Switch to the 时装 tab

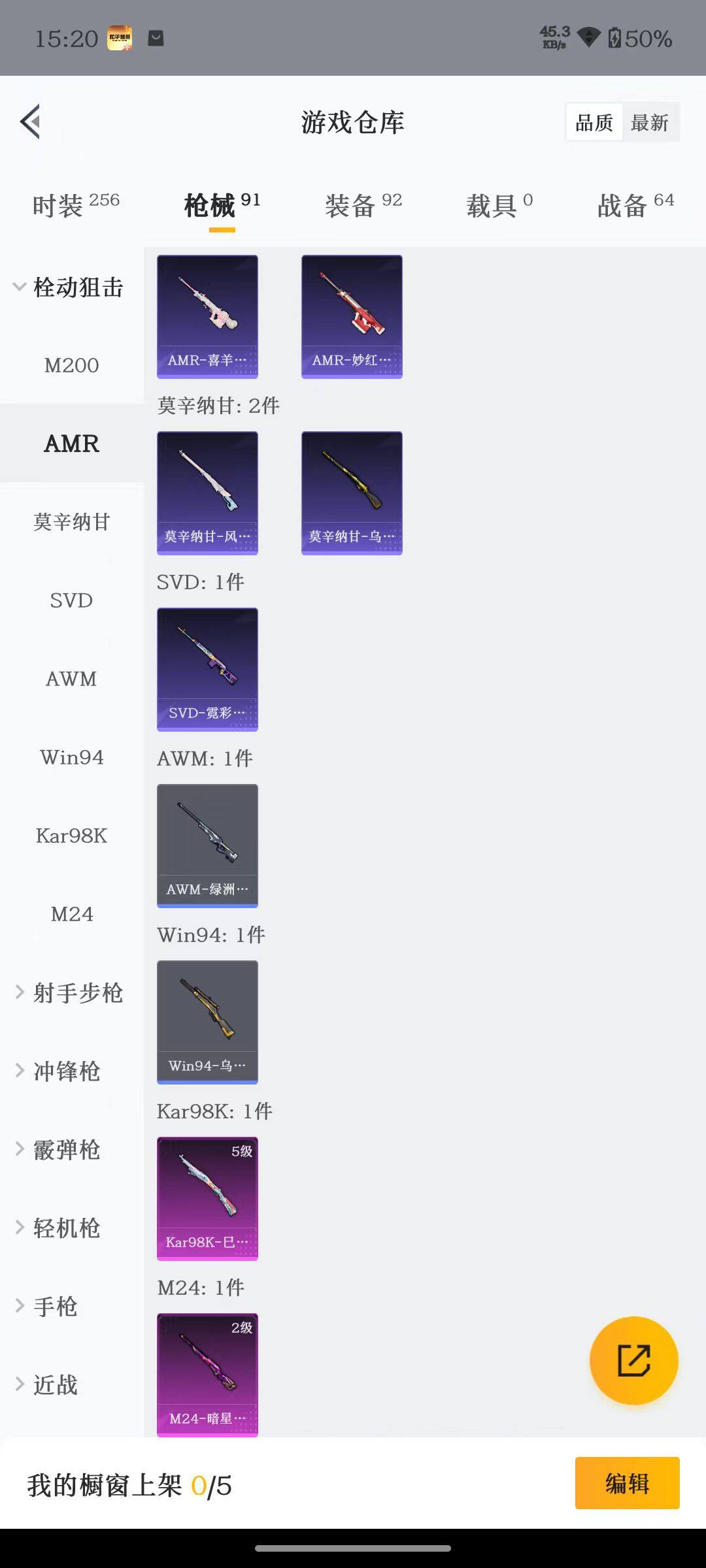(76, 205)
